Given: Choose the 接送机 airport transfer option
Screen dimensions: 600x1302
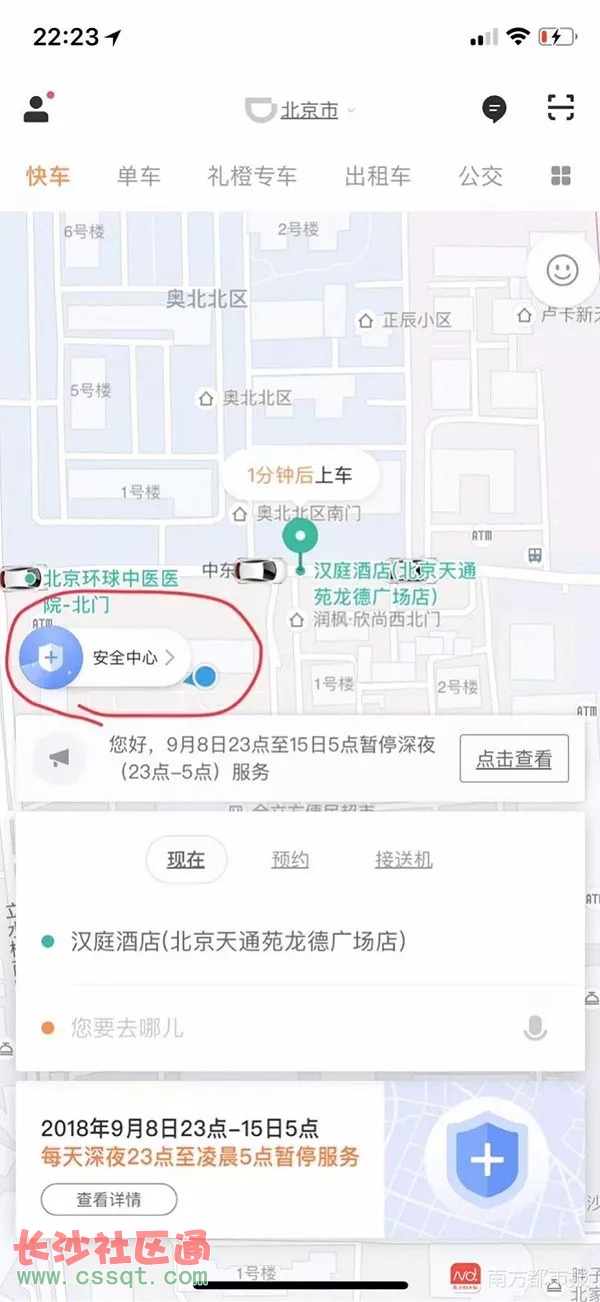Looking at the screenshot, I should pyautogui.click(x=404, y=859).
